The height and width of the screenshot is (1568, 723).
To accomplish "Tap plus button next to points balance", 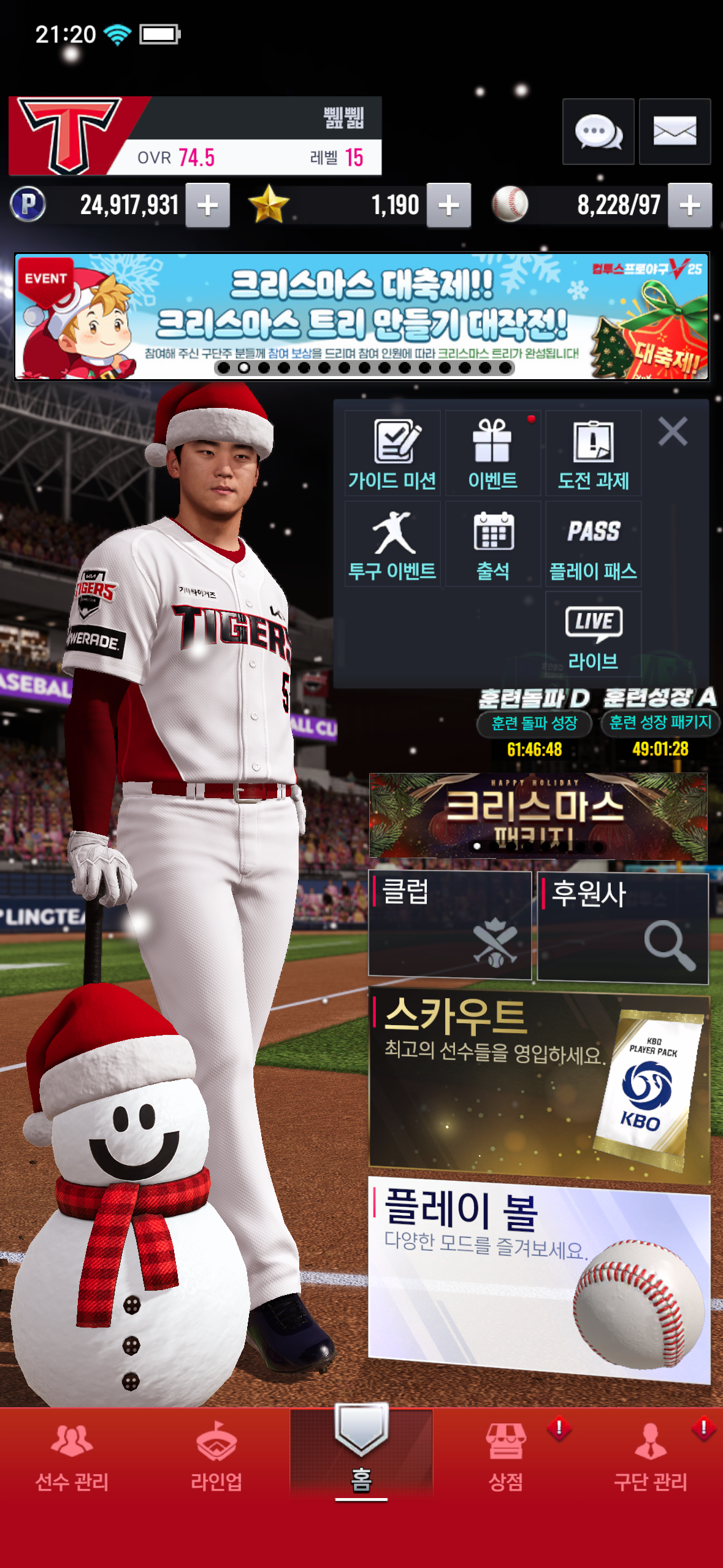I will (208, 206).
